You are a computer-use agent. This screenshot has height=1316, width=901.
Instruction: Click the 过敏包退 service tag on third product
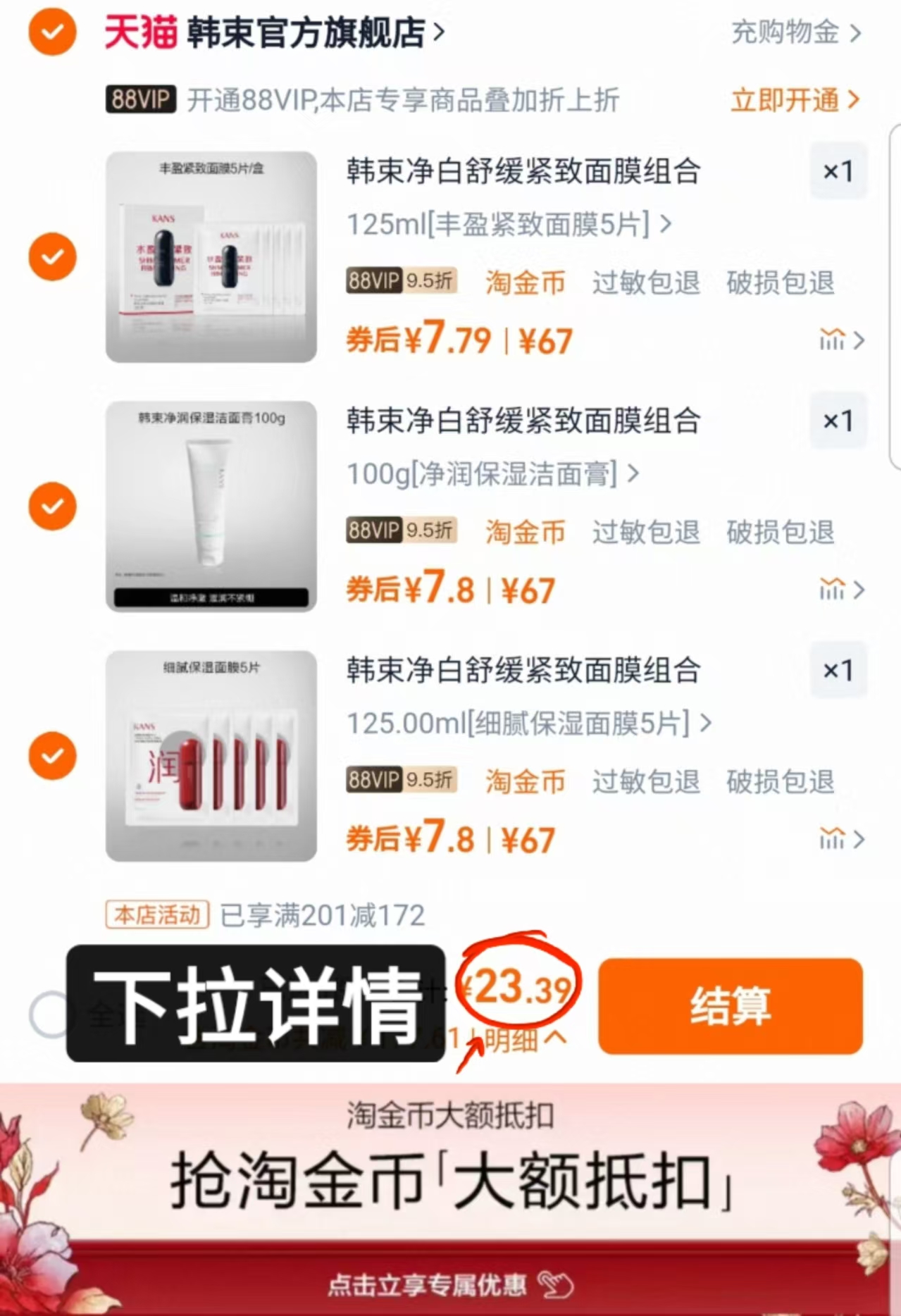coord(645,782)
